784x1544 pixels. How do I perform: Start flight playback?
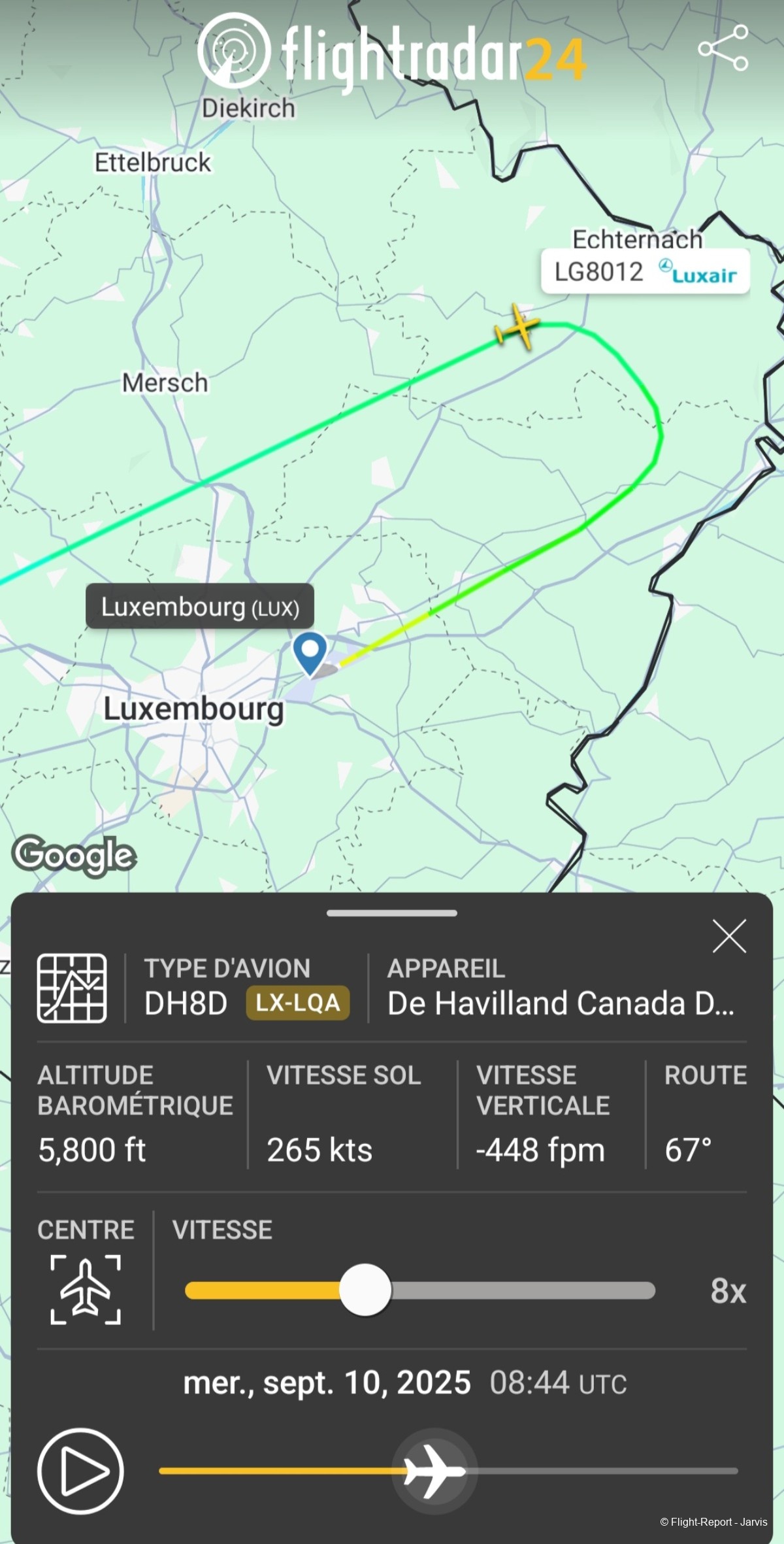[80, 1471]
